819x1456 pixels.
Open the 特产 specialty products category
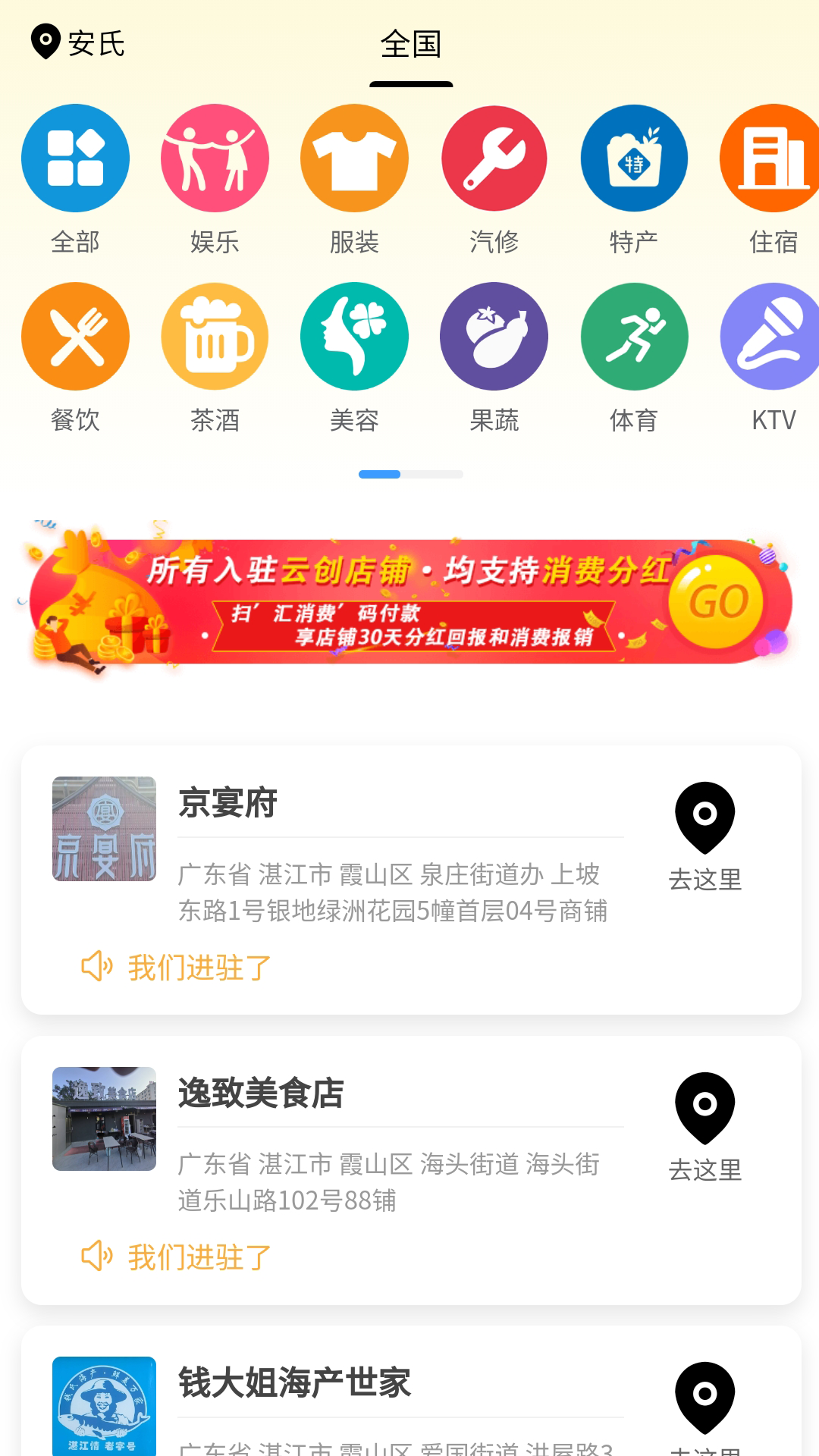click(x=634, y=157)
